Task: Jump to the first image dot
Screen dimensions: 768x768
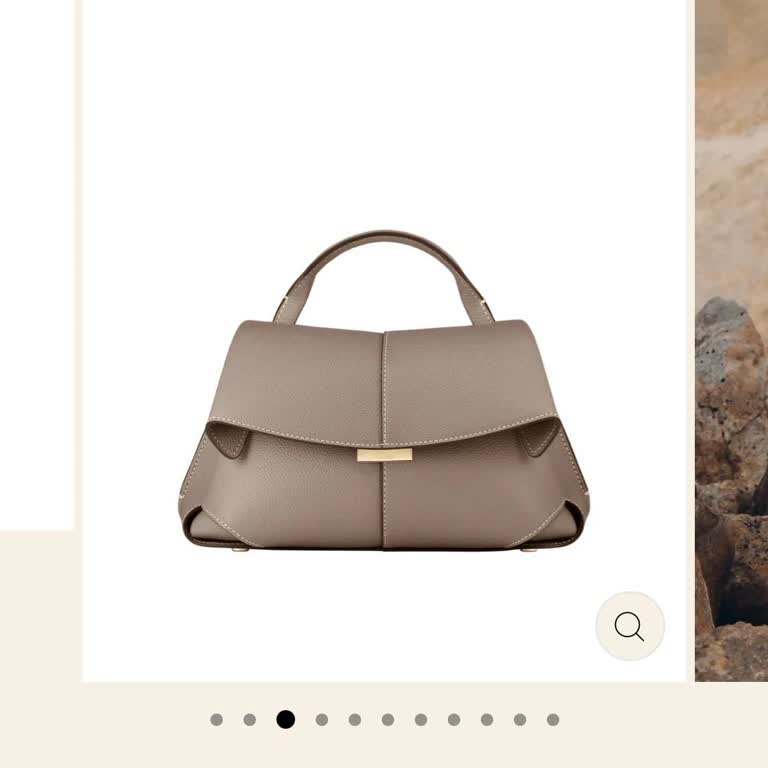Action: click(217, 719)
